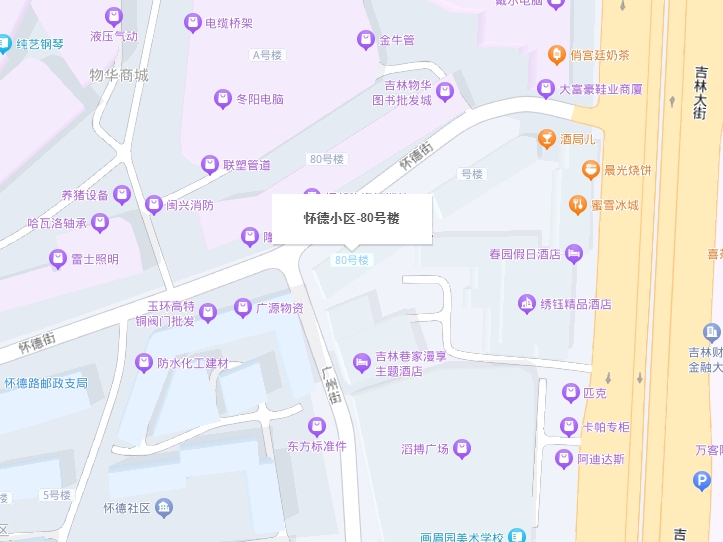The width and height of the screenshot is (723, 542).
Task: Tap the 冬阳电脑 shop marker
Action: [223, 99]
